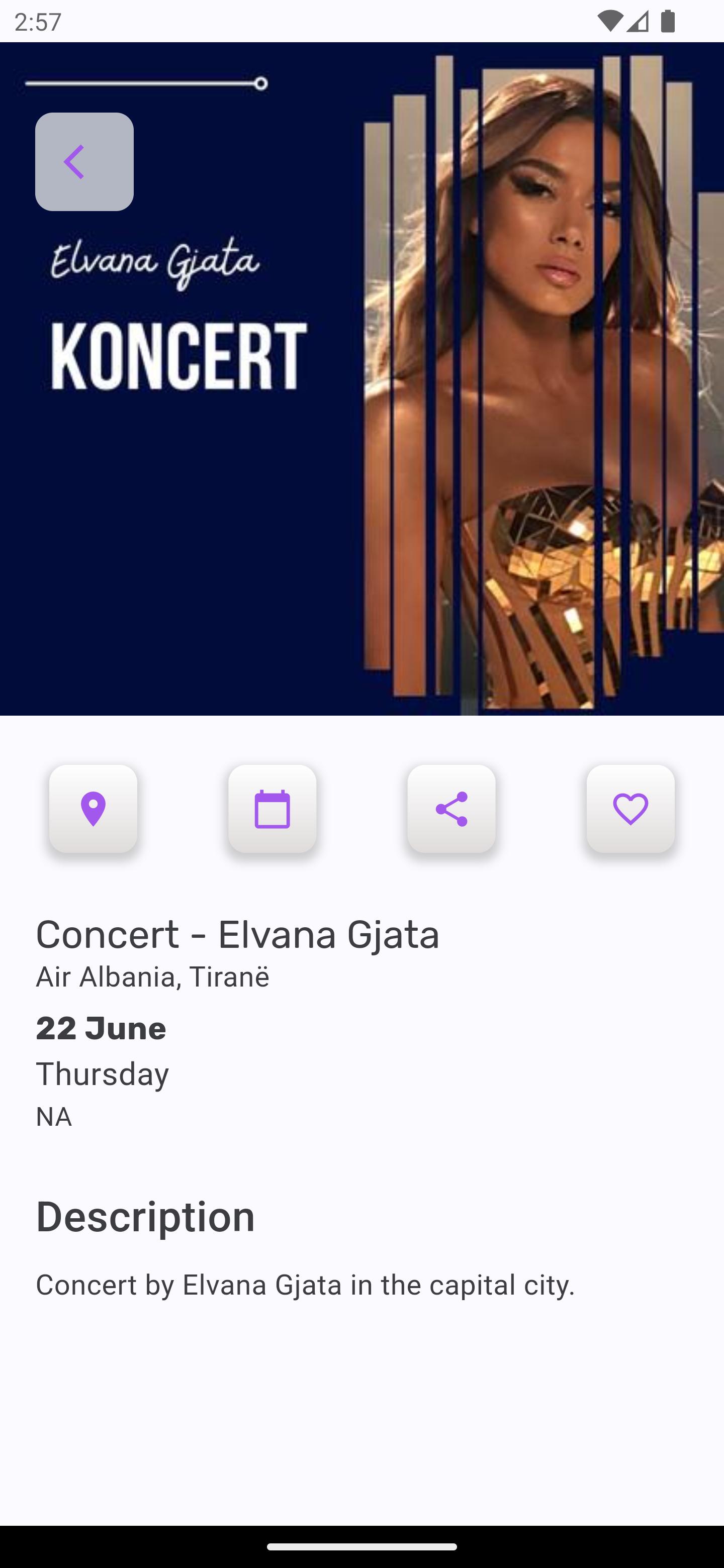
Task: Add the concert to the calendar
Action: [x=272, y=809]
